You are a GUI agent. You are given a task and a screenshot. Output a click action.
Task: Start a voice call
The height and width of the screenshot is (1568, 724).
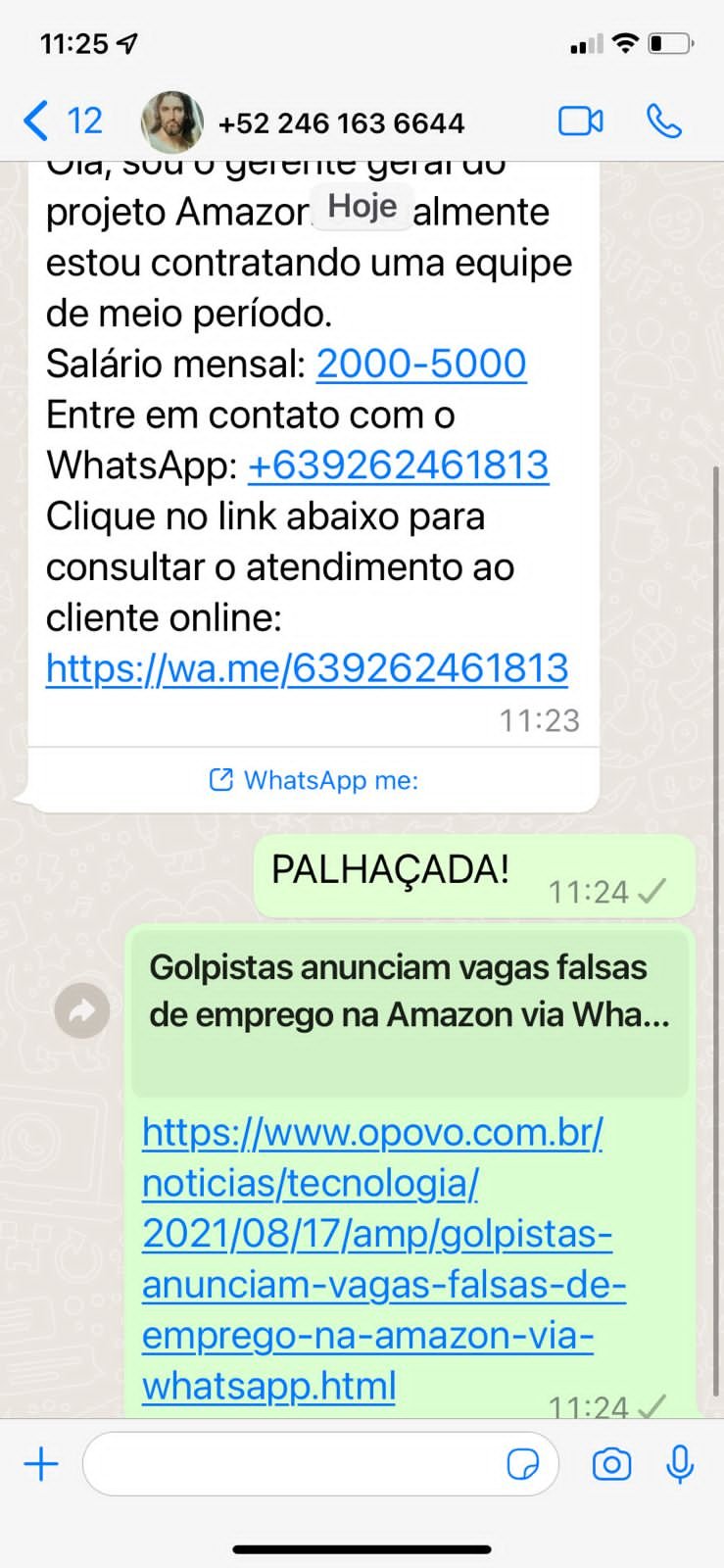(664, 122)
